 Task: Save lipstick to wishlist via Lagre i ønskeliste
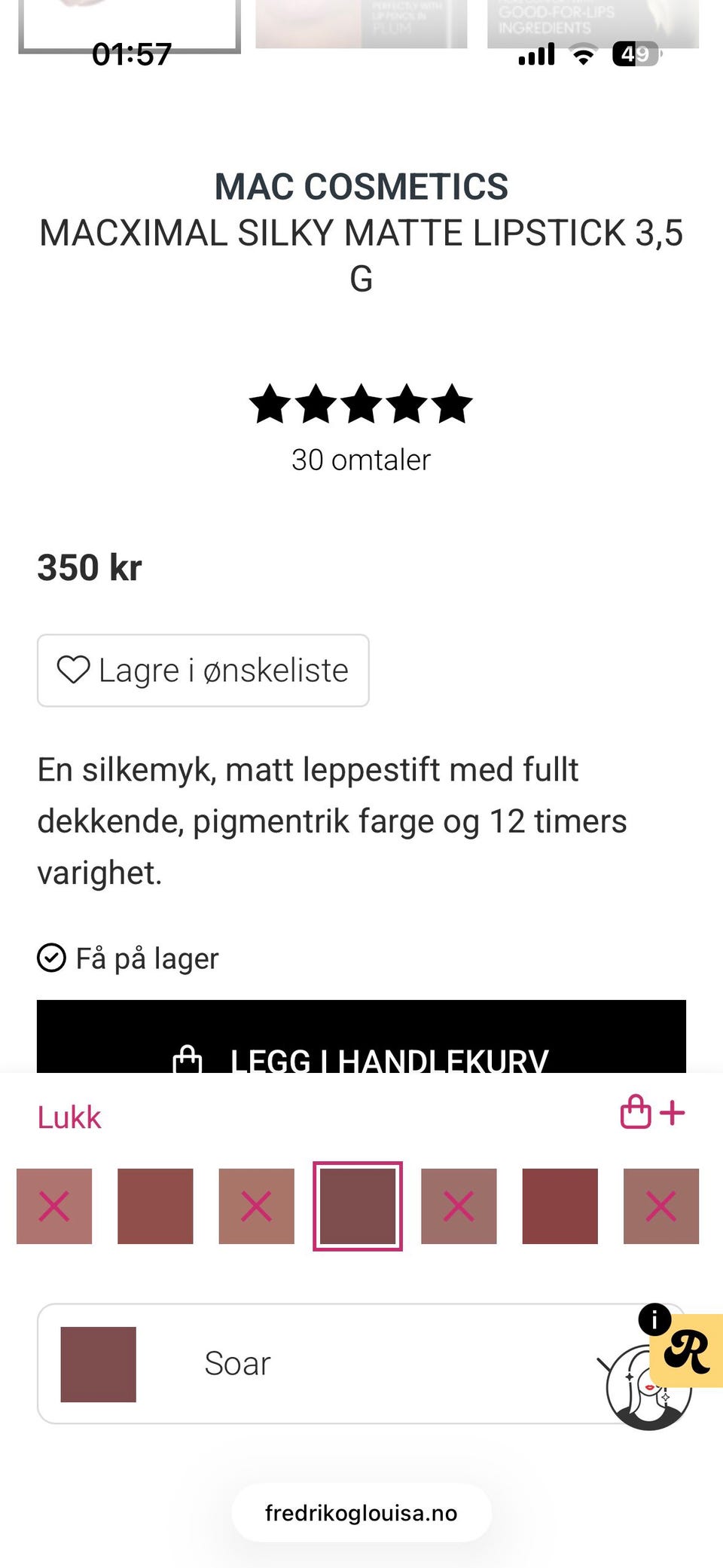click(x=203, y=671)
